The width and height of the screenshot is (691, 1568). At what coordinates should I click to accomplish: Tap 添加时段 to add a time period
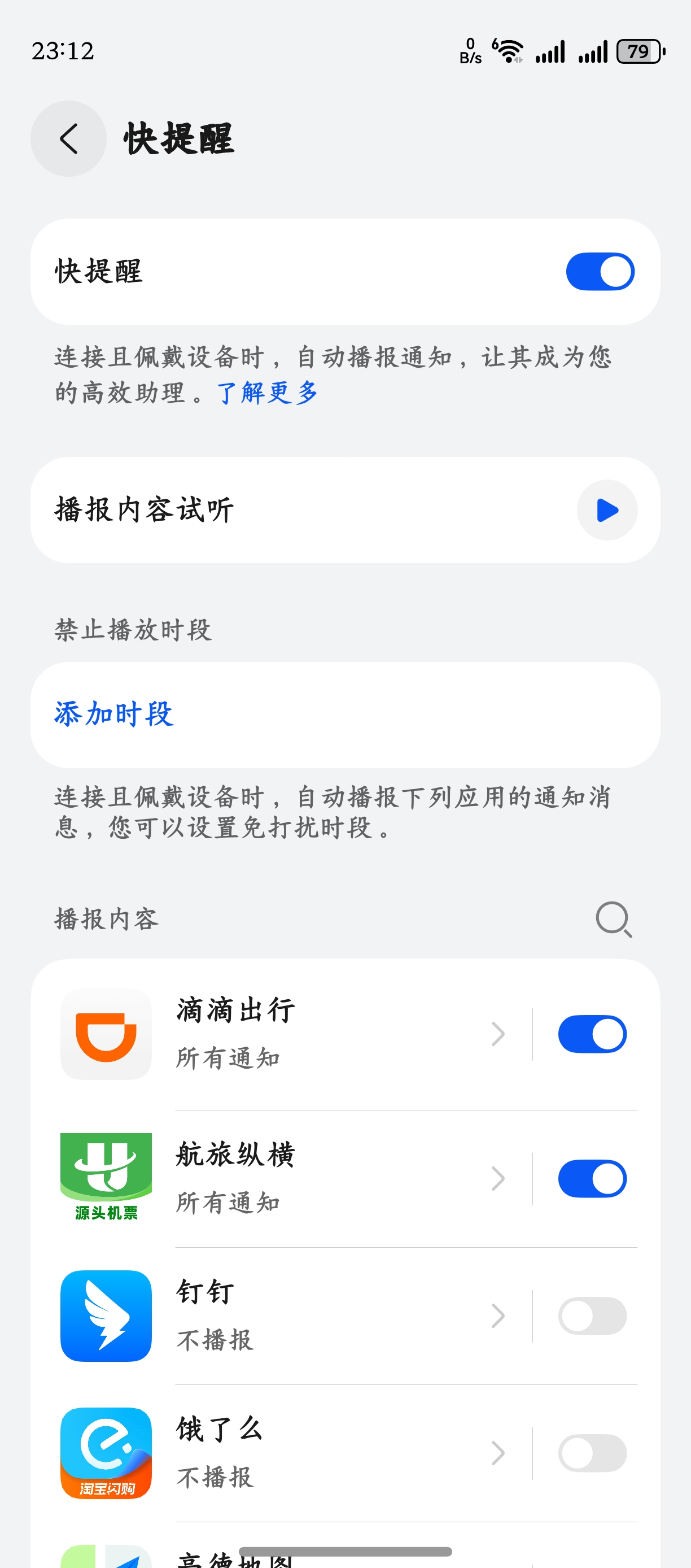115,714
